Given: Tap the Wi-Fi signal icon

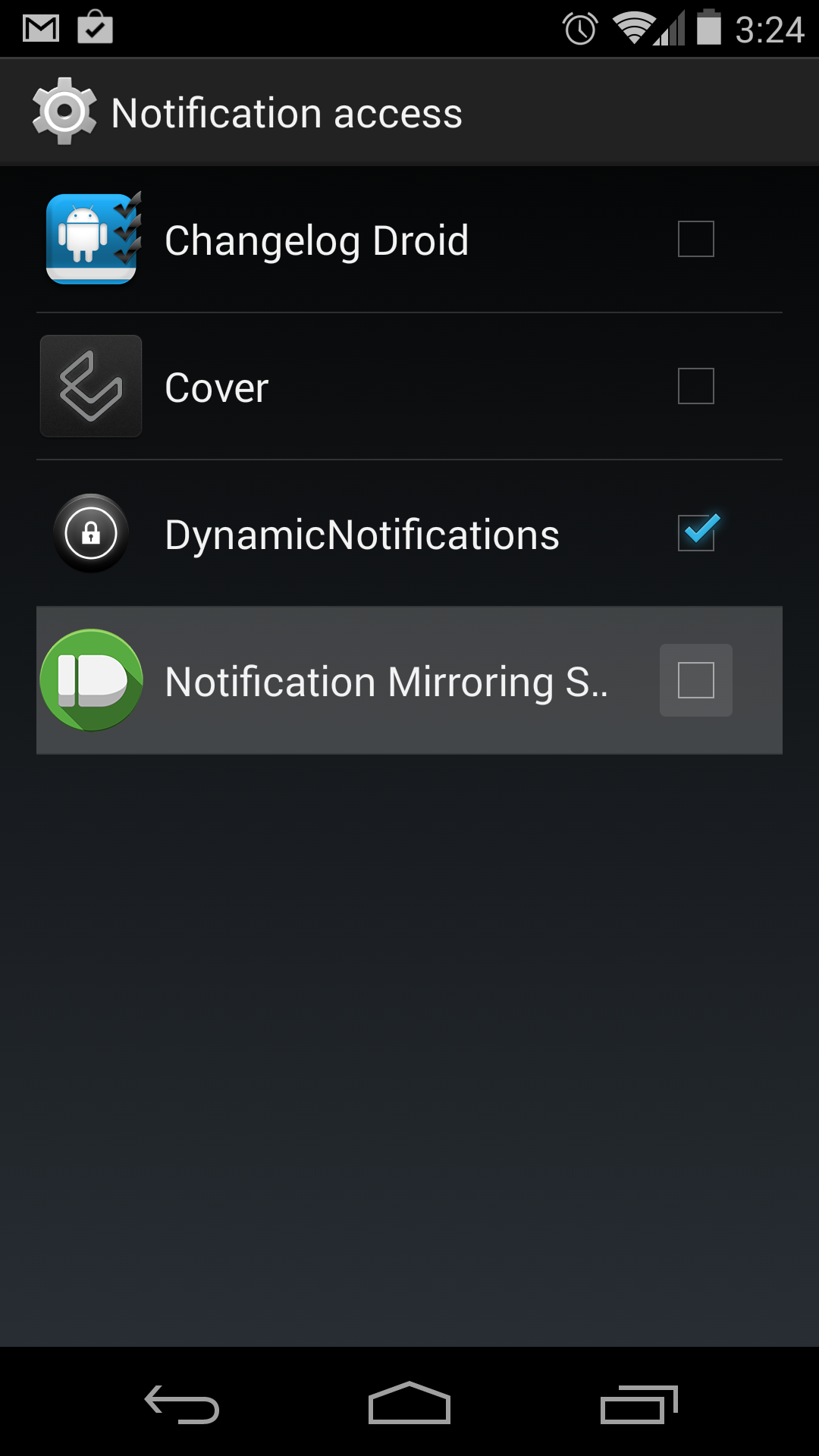Looking at the screenshot, I should point(634,28).
